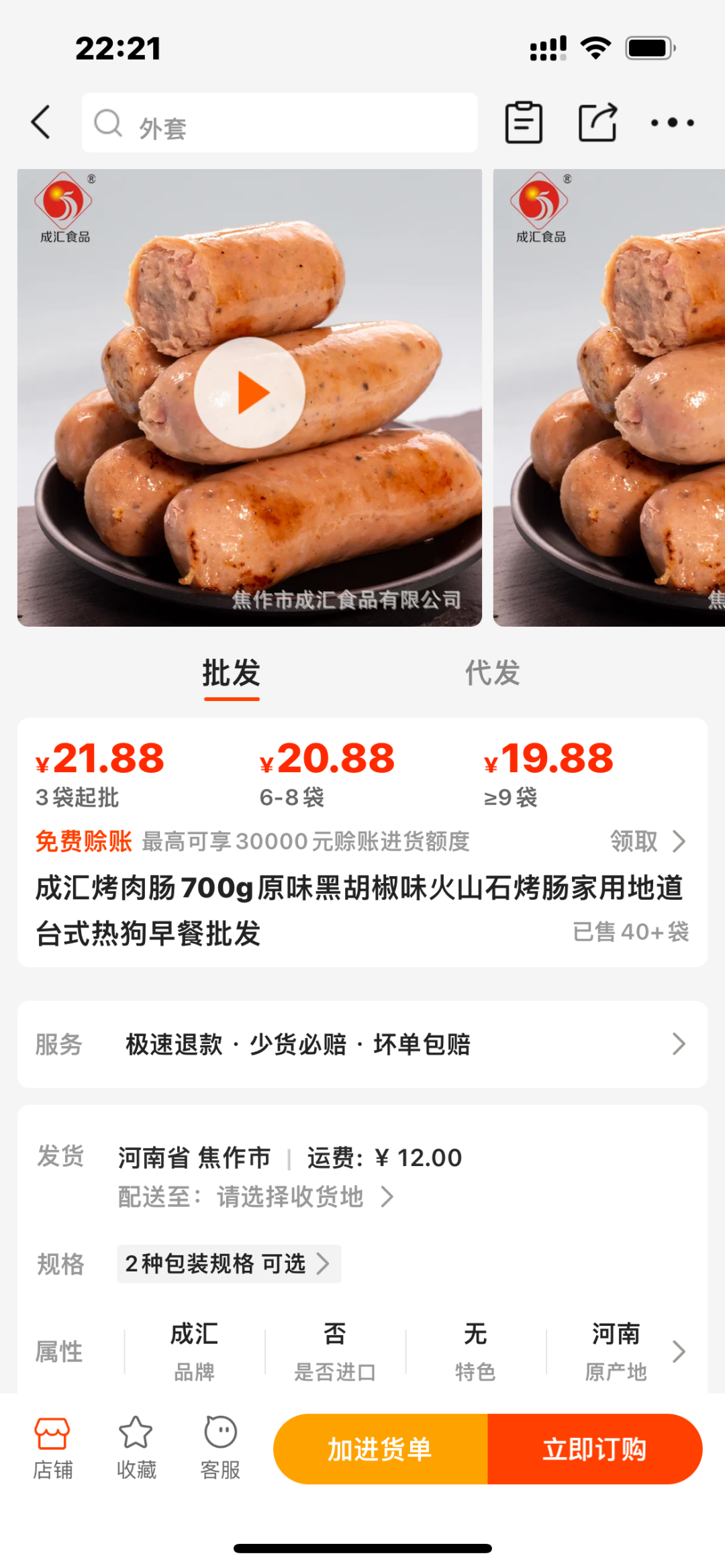
Task: Open the three-dot overflow menu
Action: click(672, 123)
